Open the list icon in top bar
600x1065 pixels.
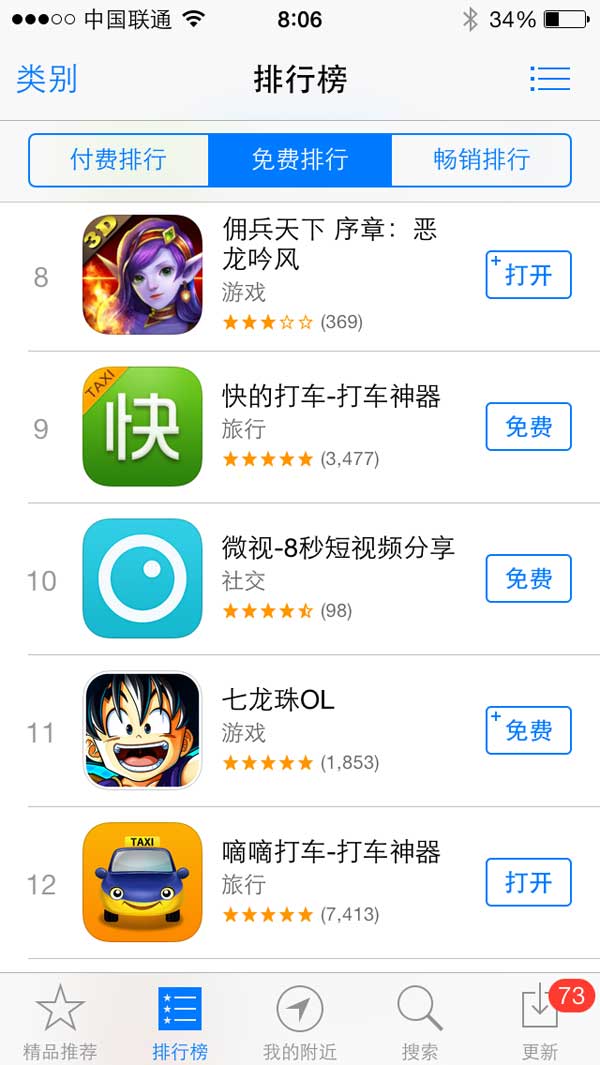[x=549, y=79]
